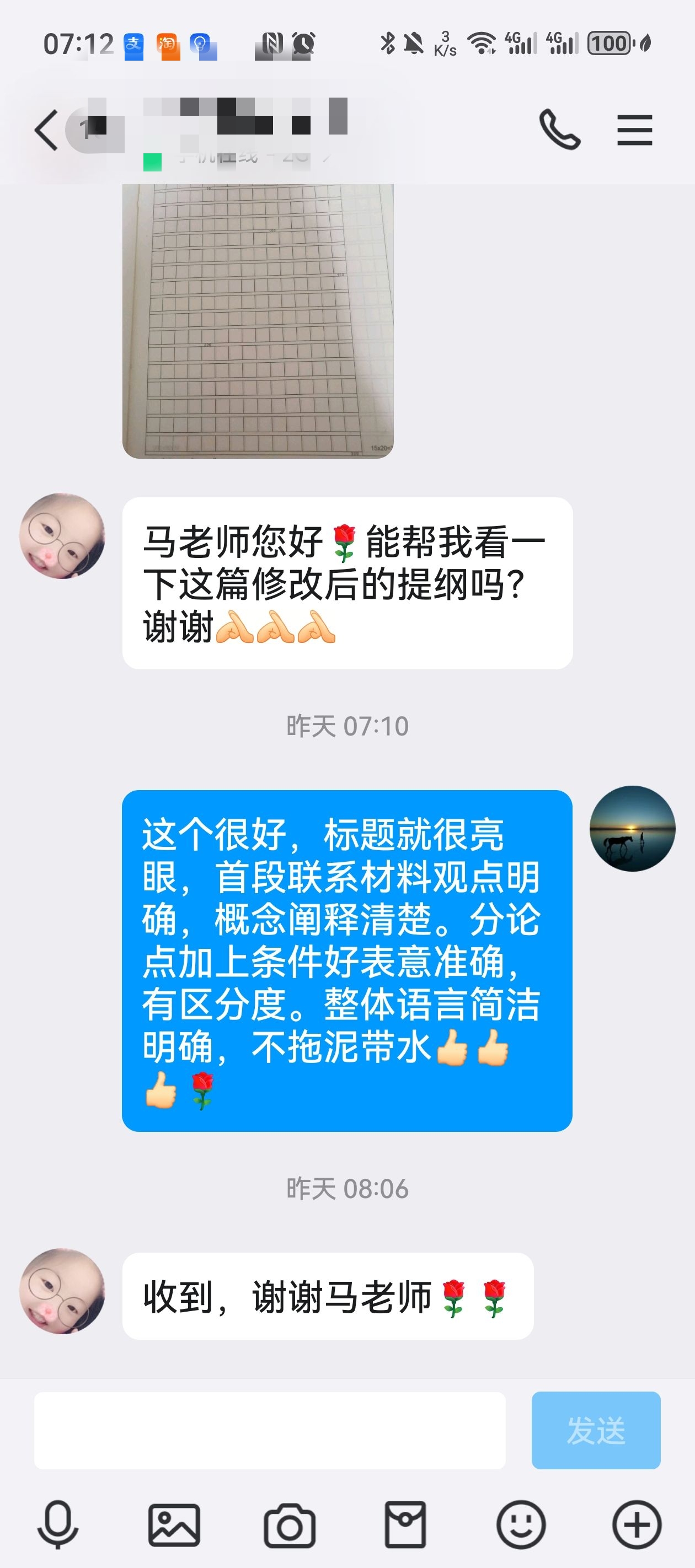Open the photo gallery picker
The width and height of the screenshot is (695, 1568).
174,1526
